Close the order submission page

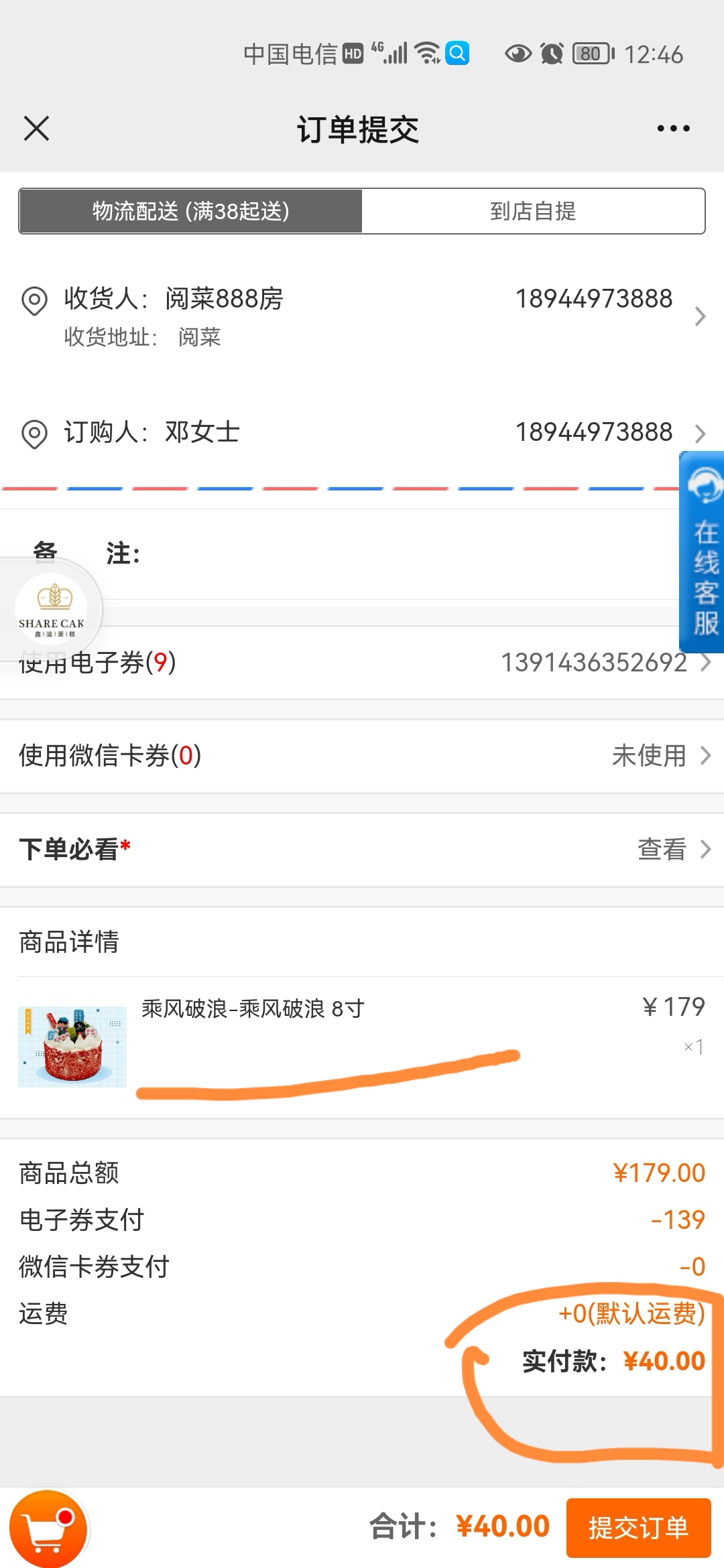click(36, 128)
